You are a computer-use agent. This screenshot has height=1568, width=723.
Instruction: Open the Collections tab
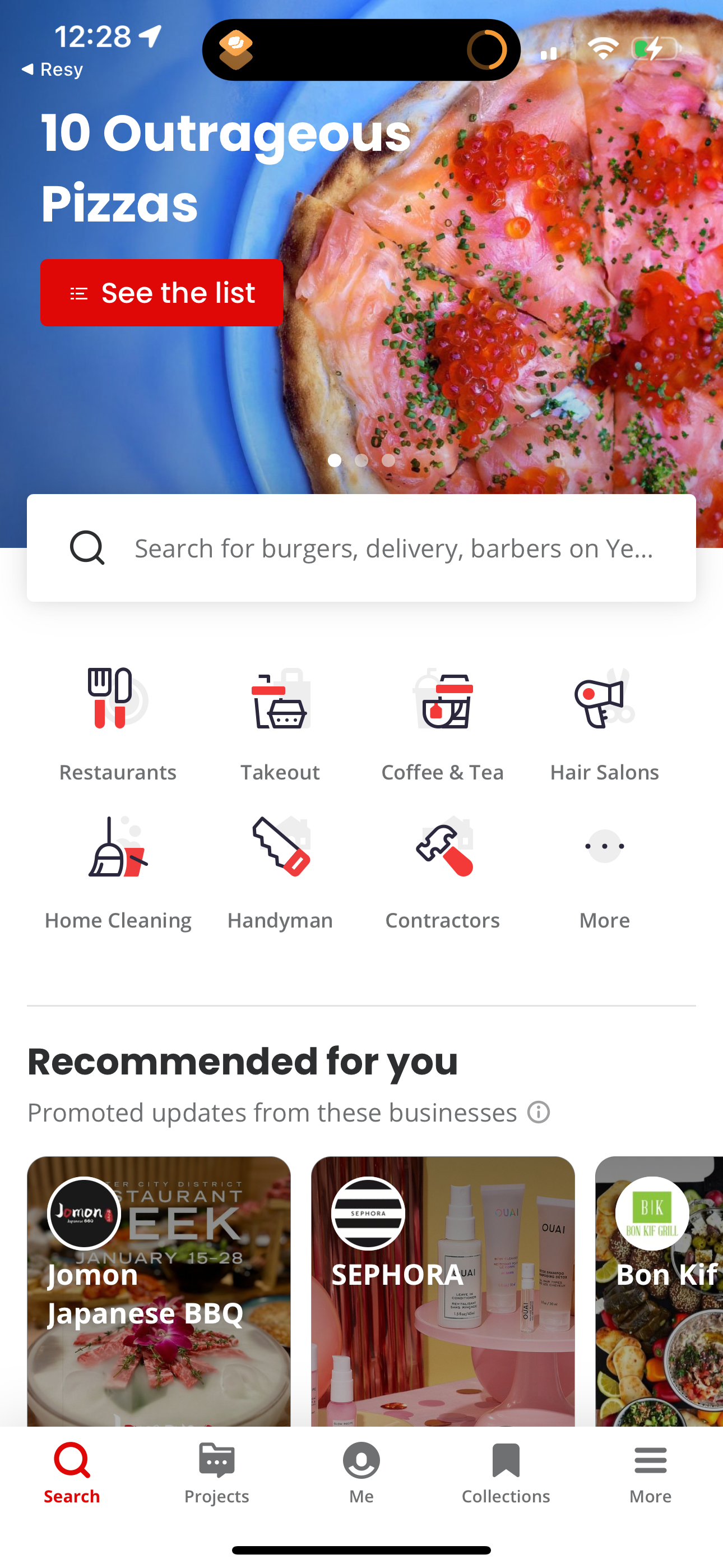pos(505,1473)
